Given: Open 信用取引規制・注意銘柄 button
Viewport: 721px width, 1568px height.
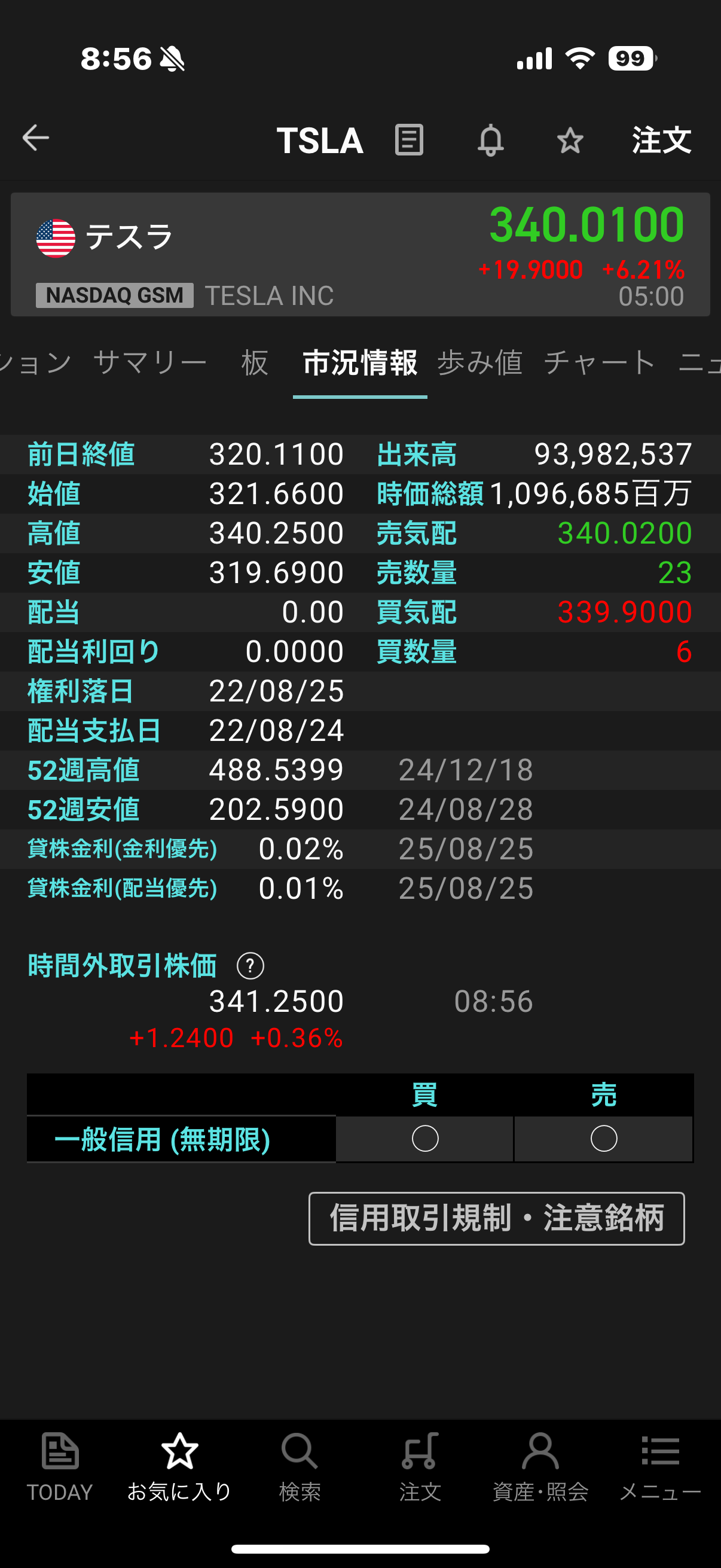Looking at the screenshot, I should pyautogui.click(x=496, y=1219).
